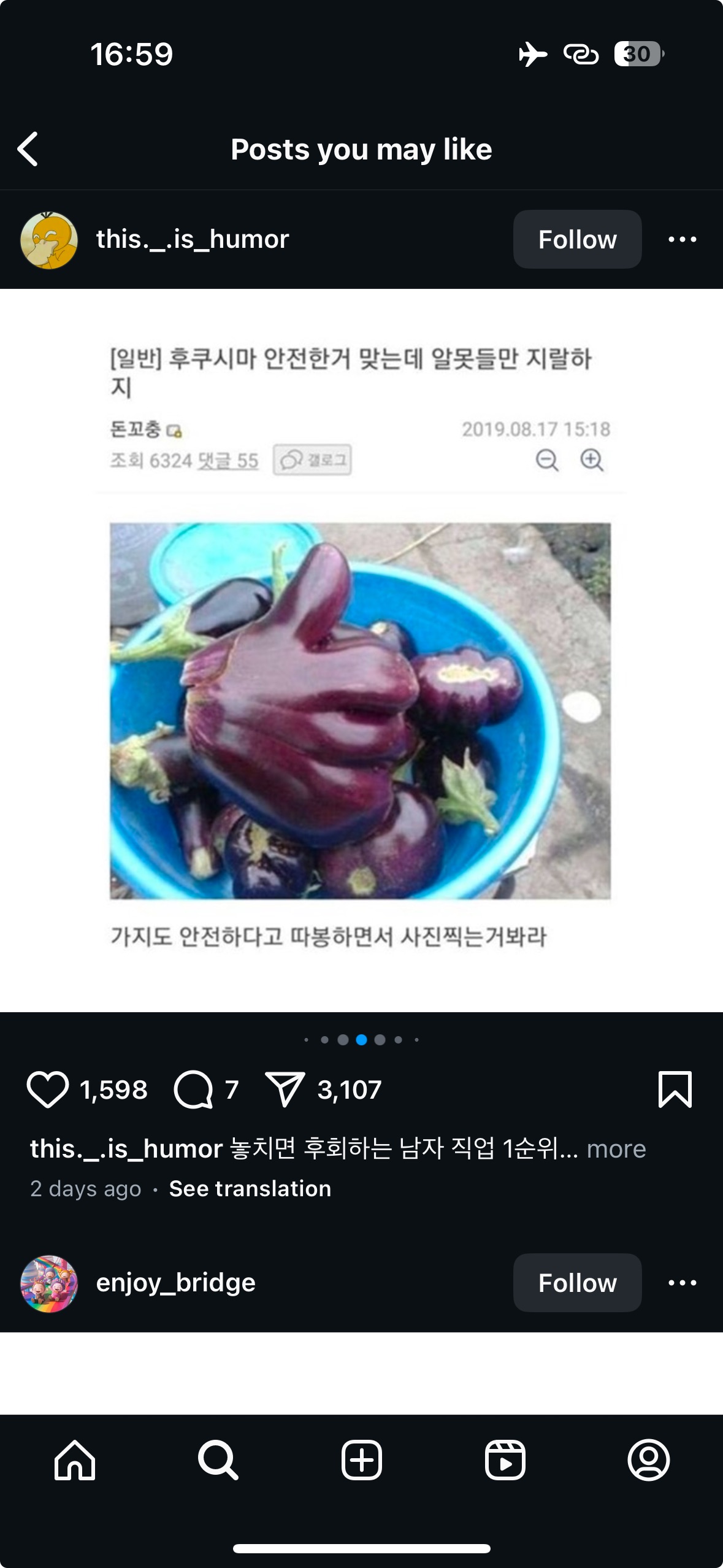The width and height of the screenshot is (723, 1568).
Task: See translation of the caption
Action: click(x=250, y=1188)
